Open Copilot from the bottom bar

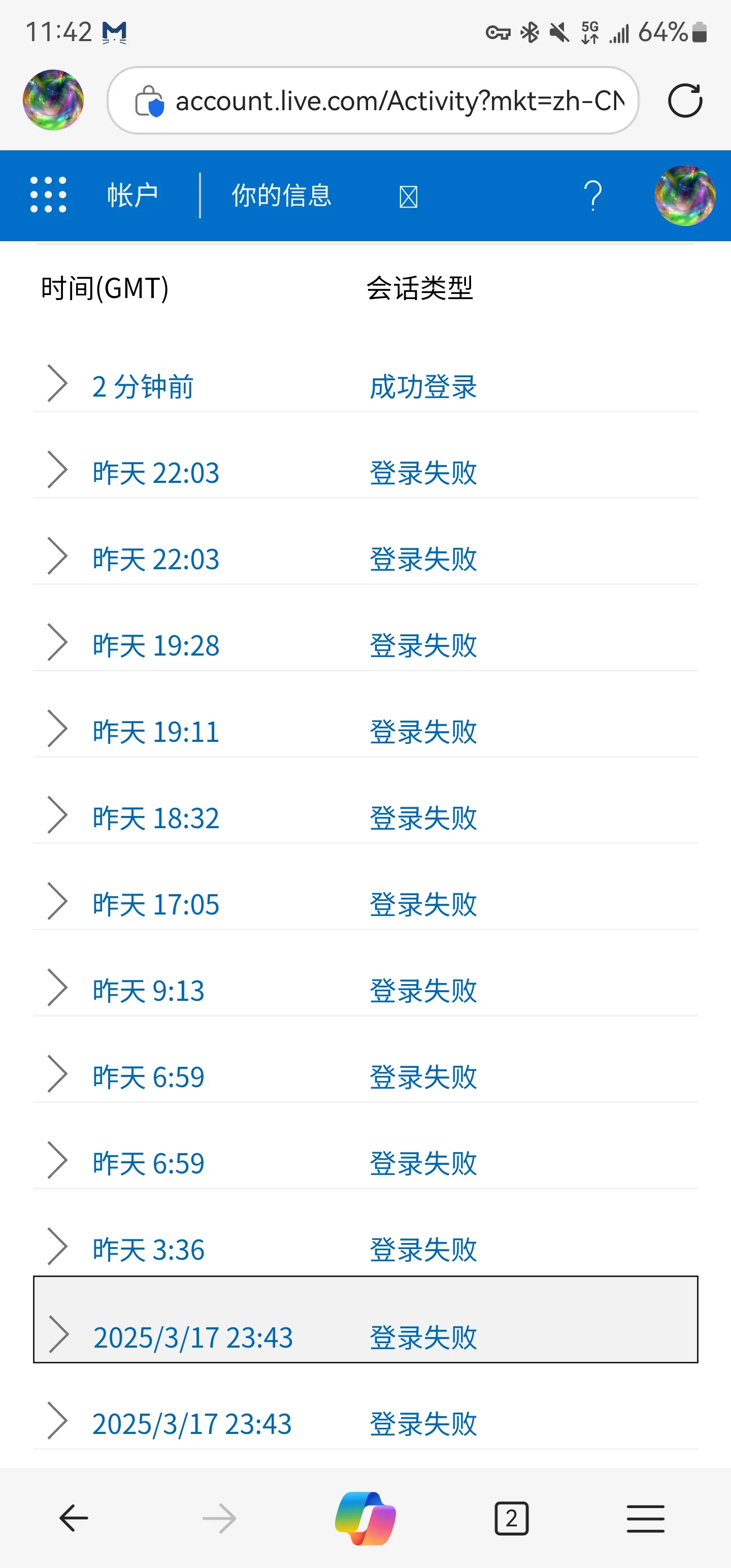(365, 1518)
